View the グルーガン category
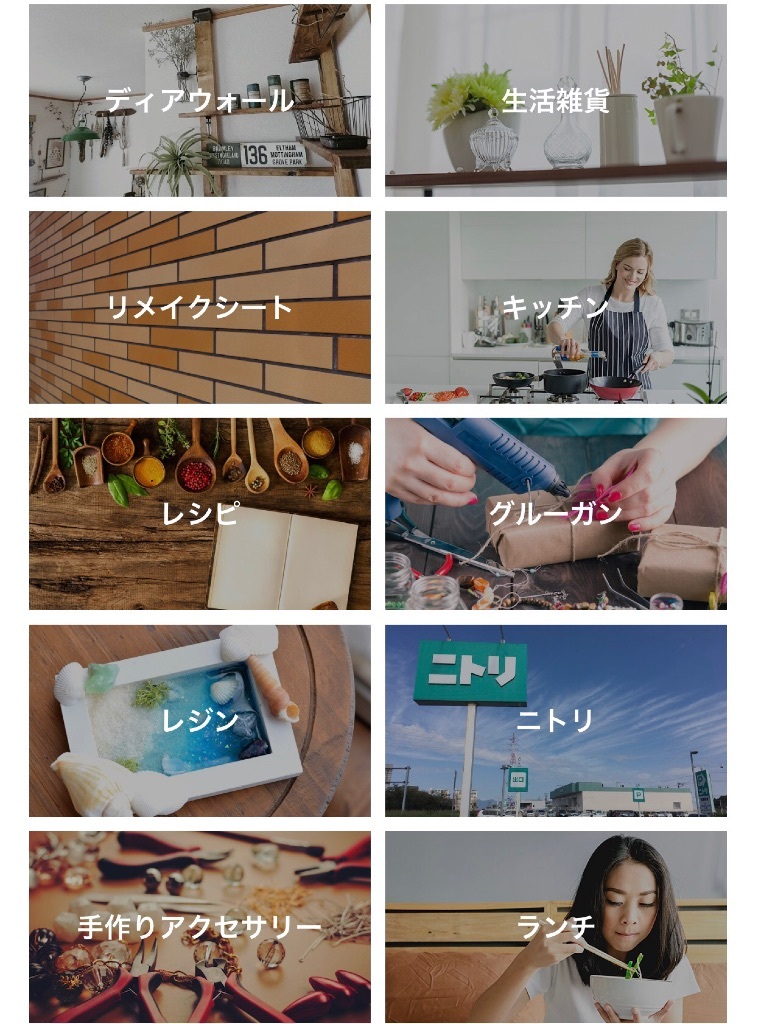The height and width of the screenshot is (1024, 757). (x=555, y=514)
